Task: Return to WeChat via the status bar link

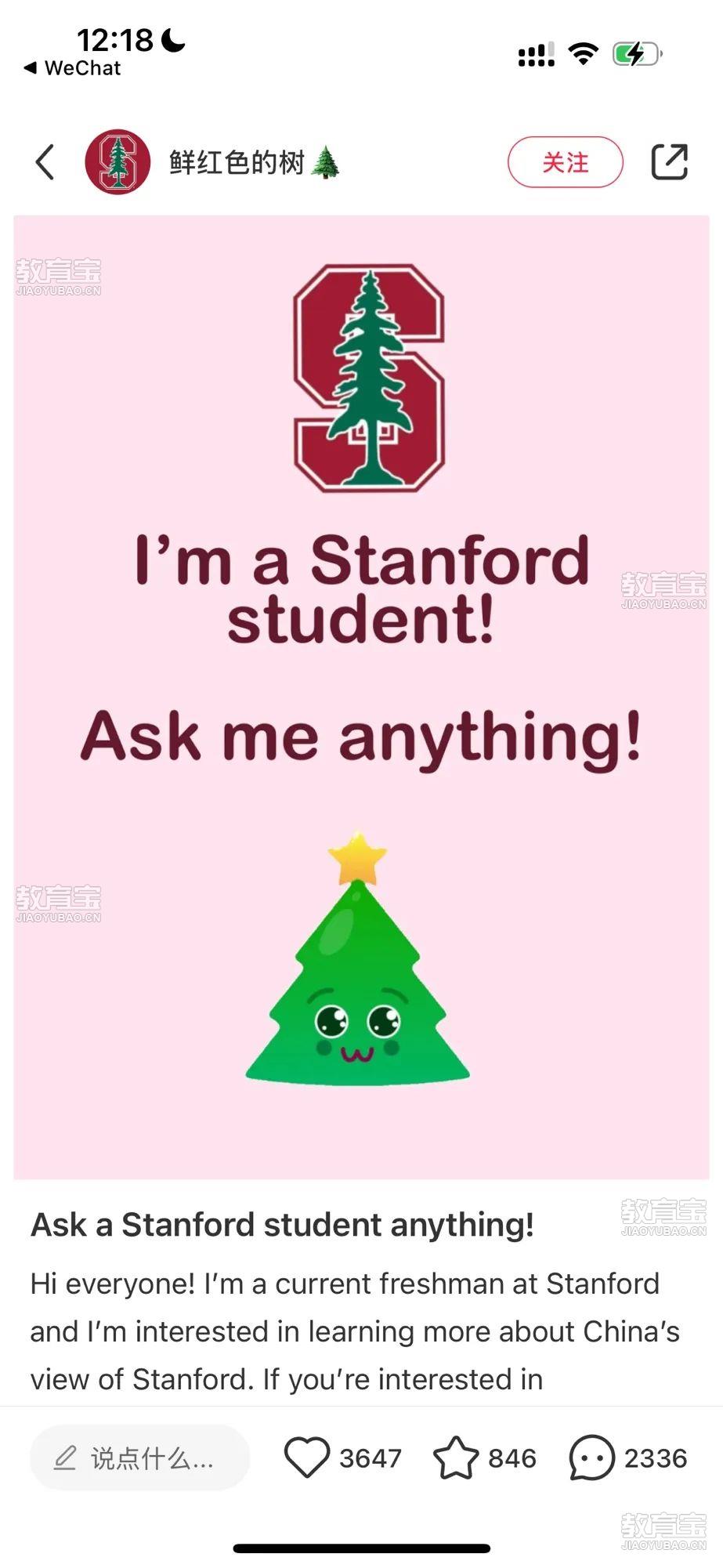Action: [x=72, y=68]
